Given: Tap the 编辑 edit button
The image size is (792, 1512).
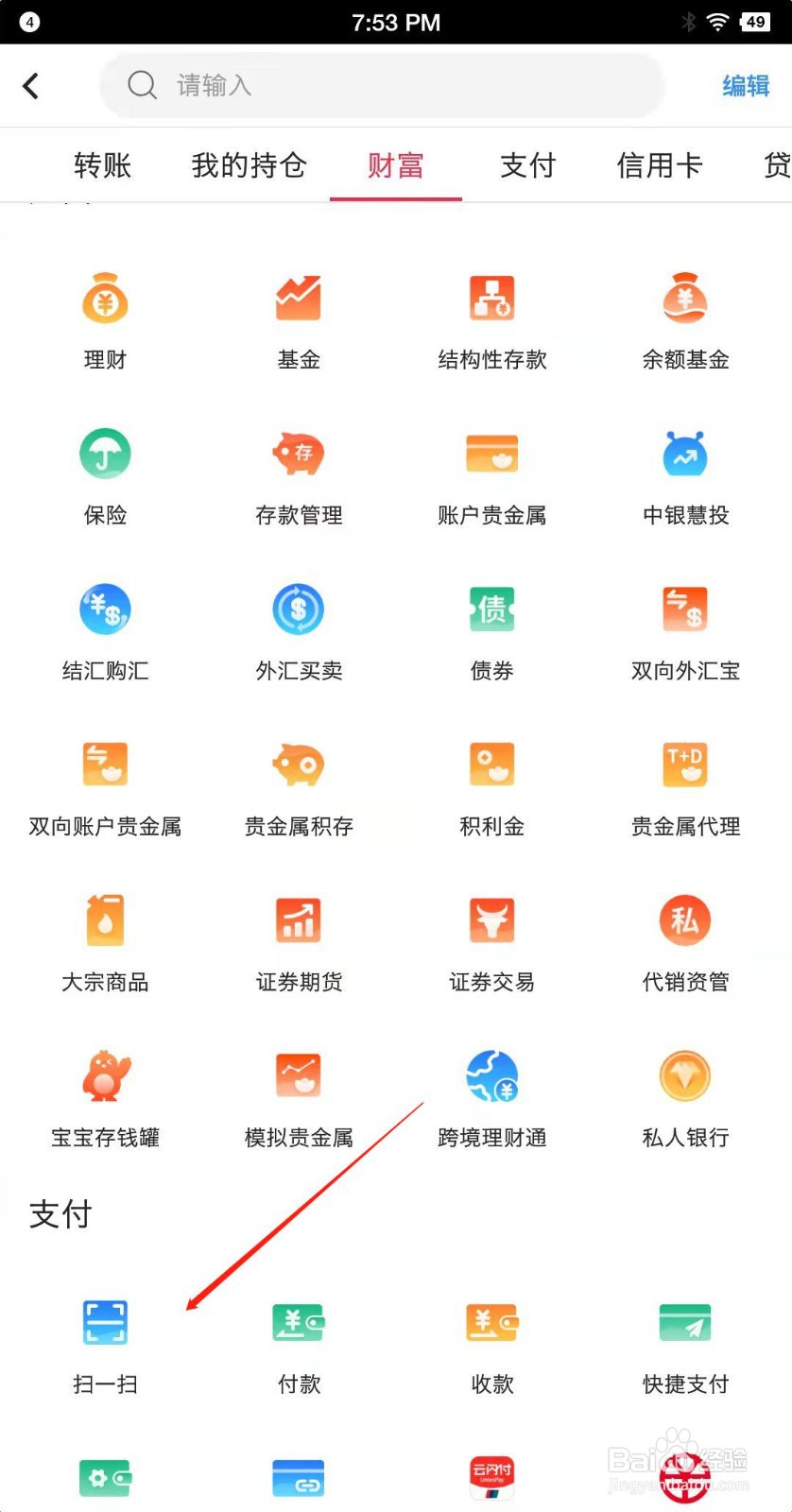Looking at the screenshot, I should [x=746, y=85].
